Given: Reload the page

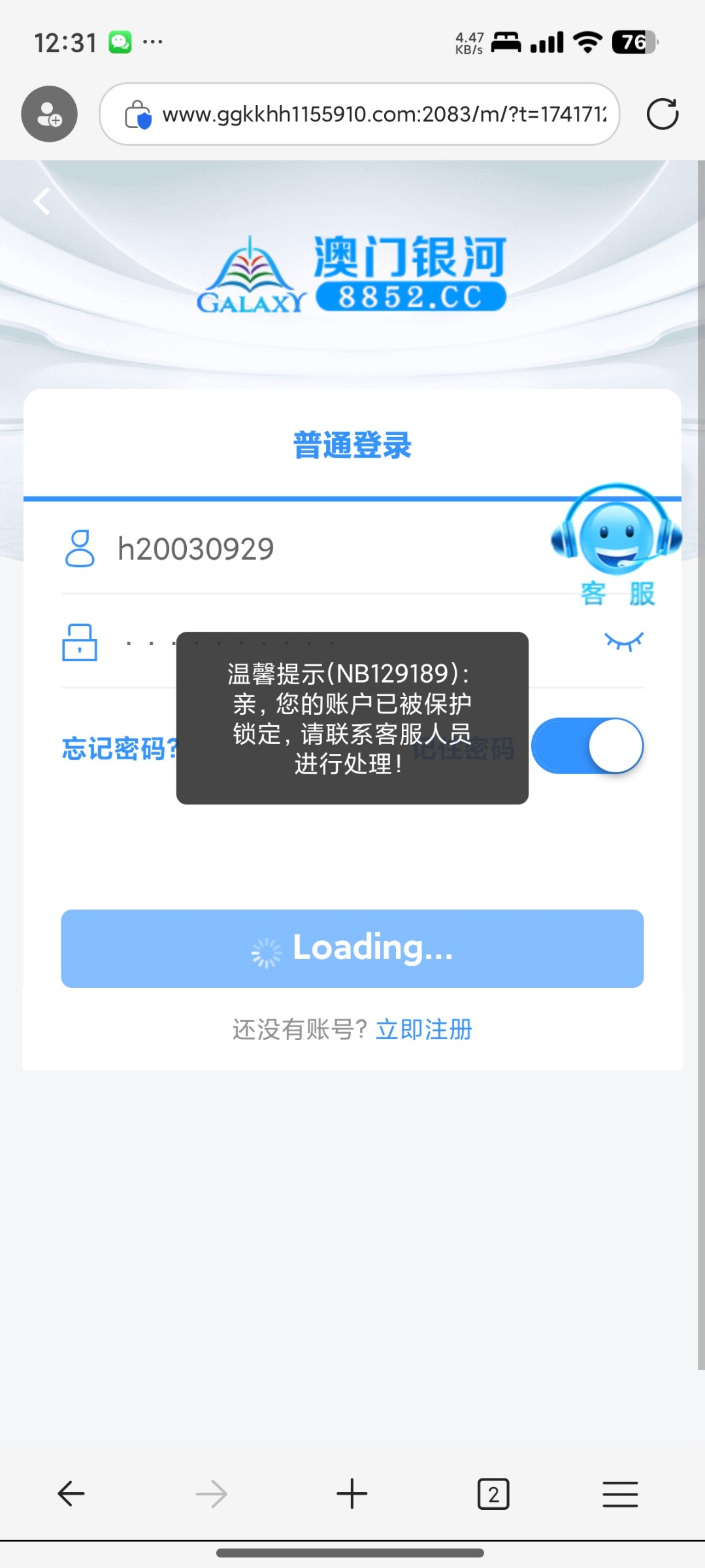Looking at the screenshot, I should pyautogui.click(x=662, y=114).
